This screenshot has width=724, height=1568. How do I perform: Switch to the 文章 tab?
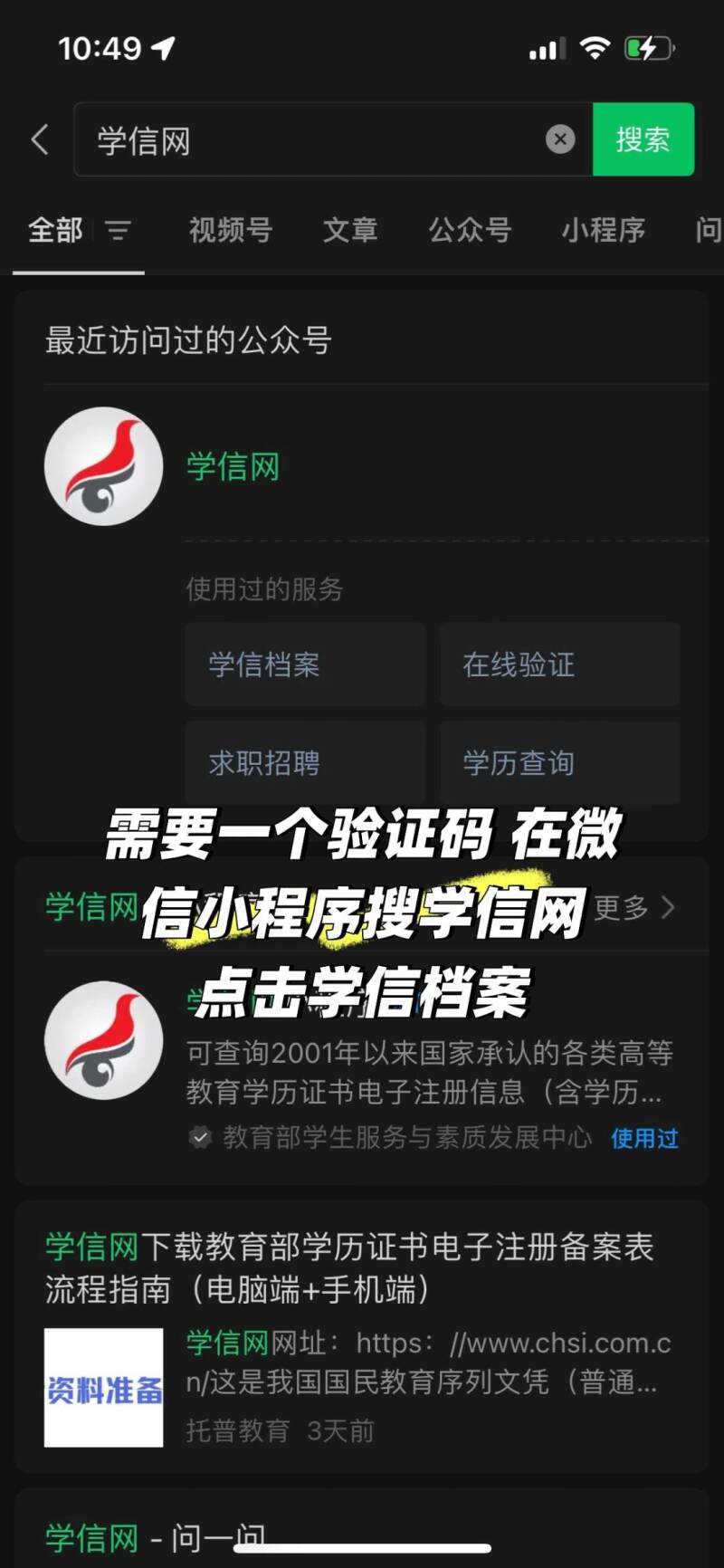(x=350, y=231)
